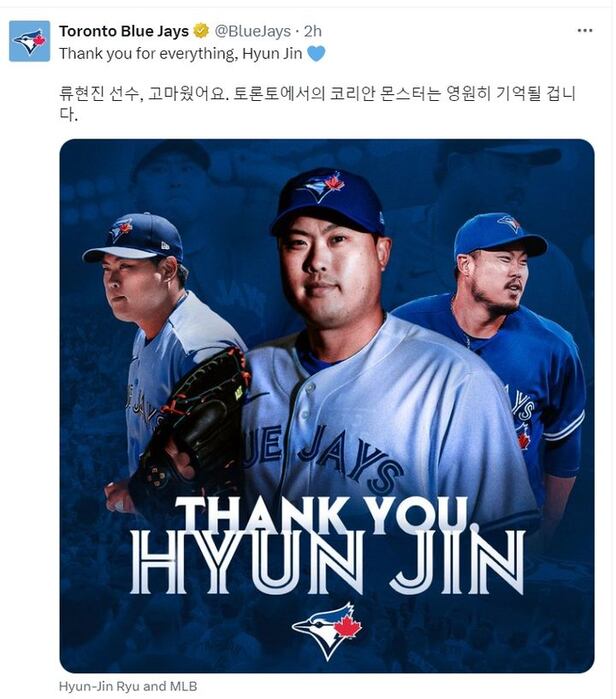View the Thank You Hyun Jin image
Viewport: 616px width, 699px height.
(326, 405)
